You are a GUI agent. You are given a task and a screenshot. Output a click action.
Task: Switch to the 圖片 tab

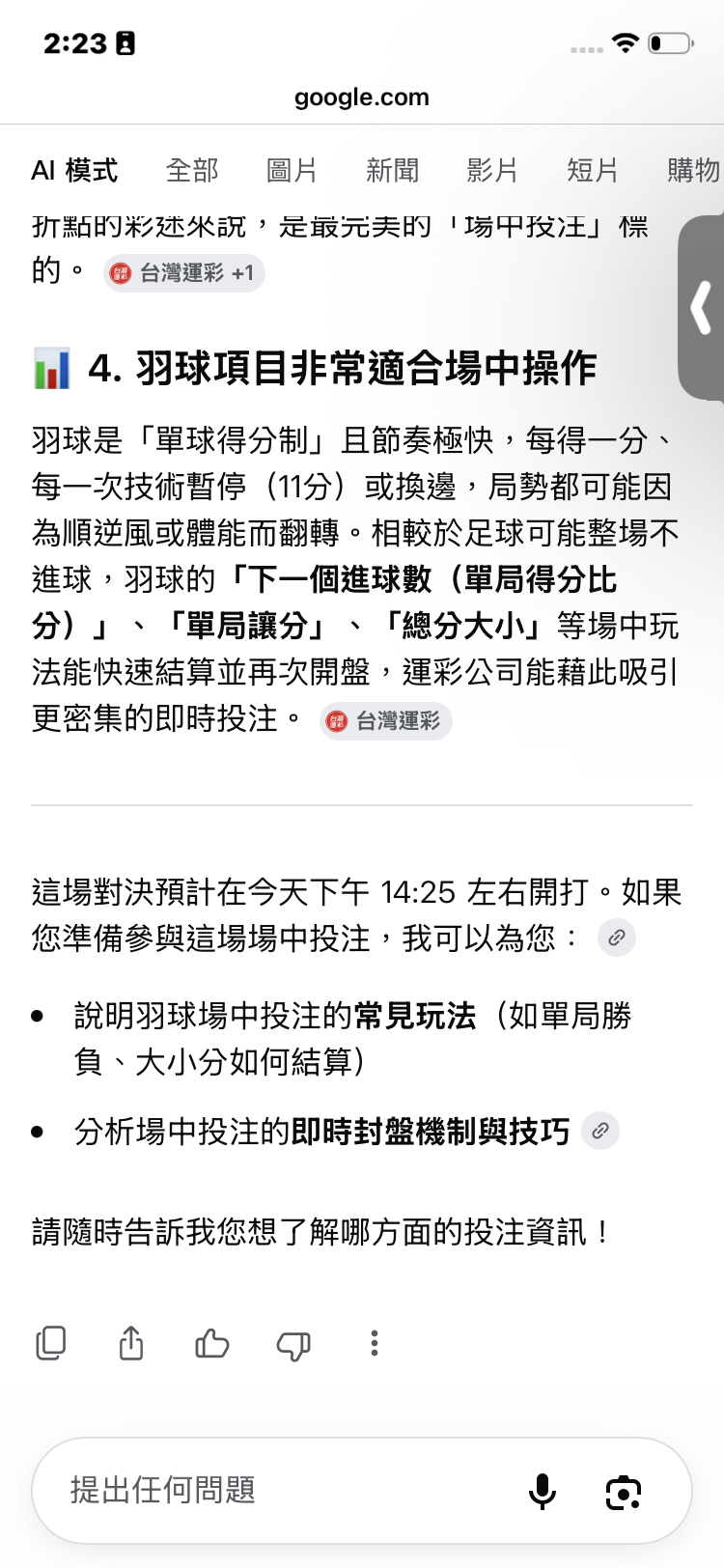pyautogui.click(x=292, y=171)
